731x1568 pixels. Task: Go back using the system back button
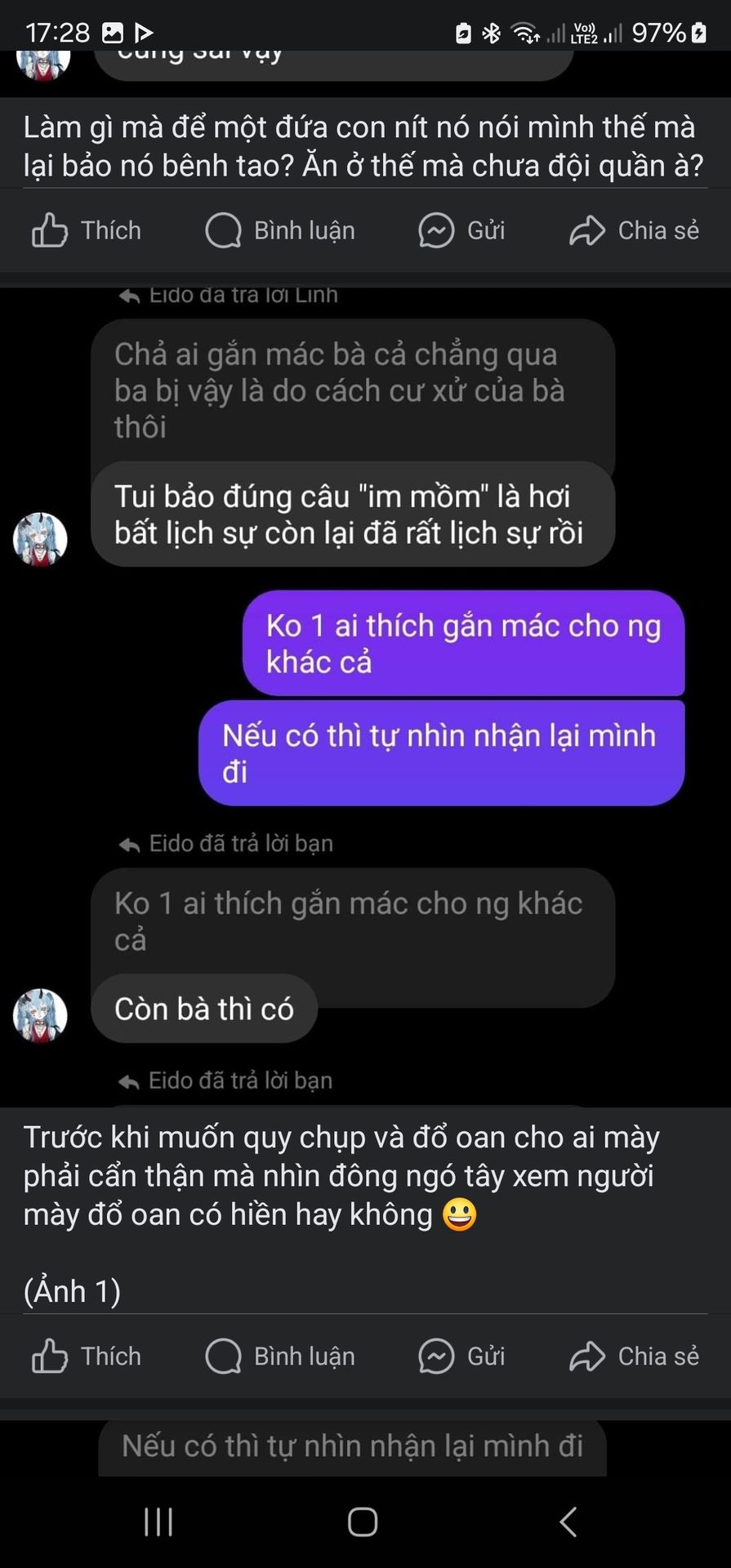[x=568, y=1522]
